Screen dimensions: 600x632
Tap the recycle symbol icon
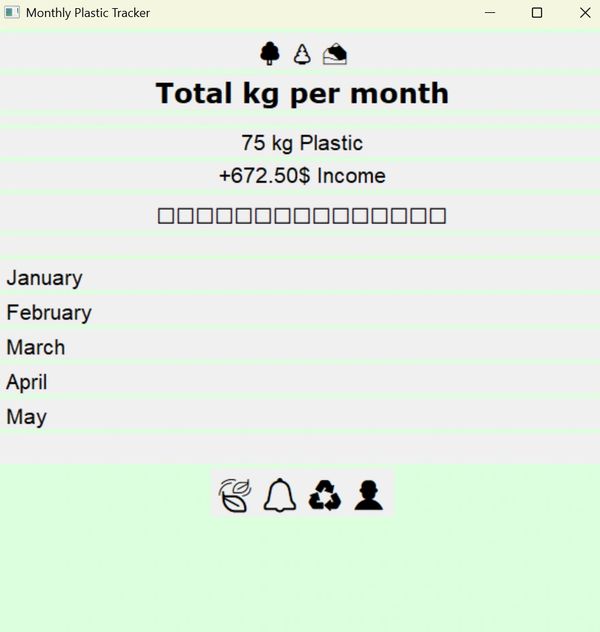pos(325,495)
